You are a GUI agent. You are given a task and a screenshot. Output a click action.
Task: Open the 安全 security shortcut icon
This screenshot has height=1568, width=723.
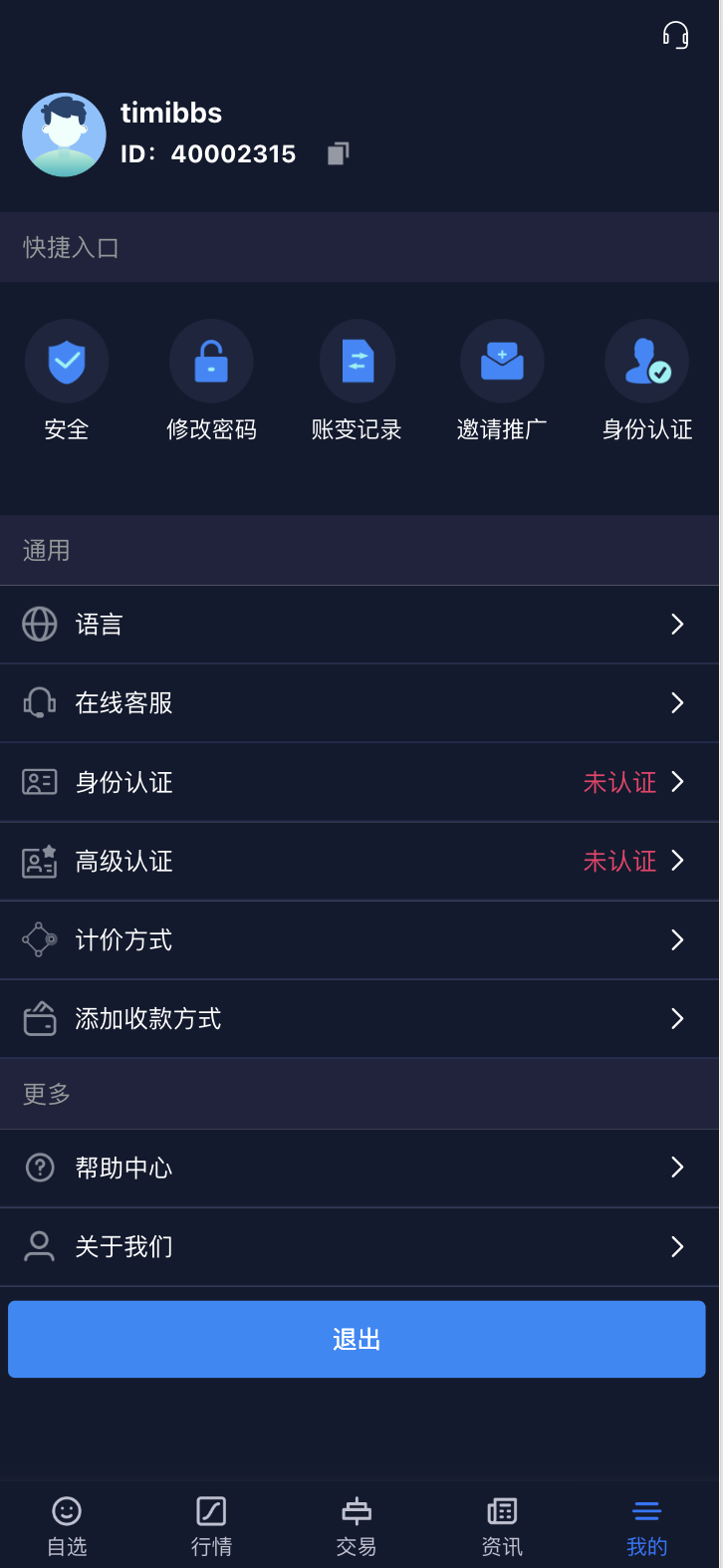pyautogui.click(x=66, y=361)
